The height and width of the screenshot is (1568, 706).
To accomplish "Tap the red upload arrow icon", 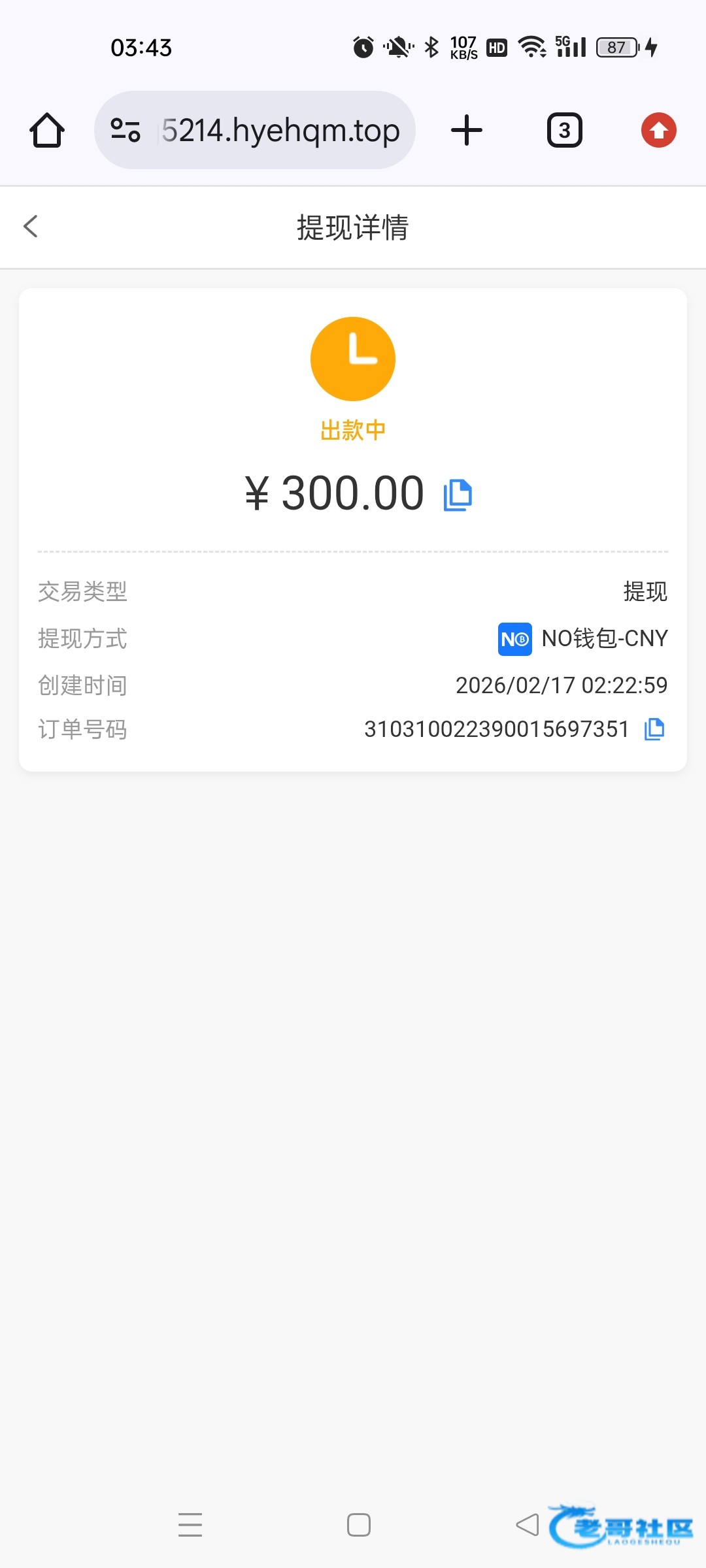I will 658,131.
